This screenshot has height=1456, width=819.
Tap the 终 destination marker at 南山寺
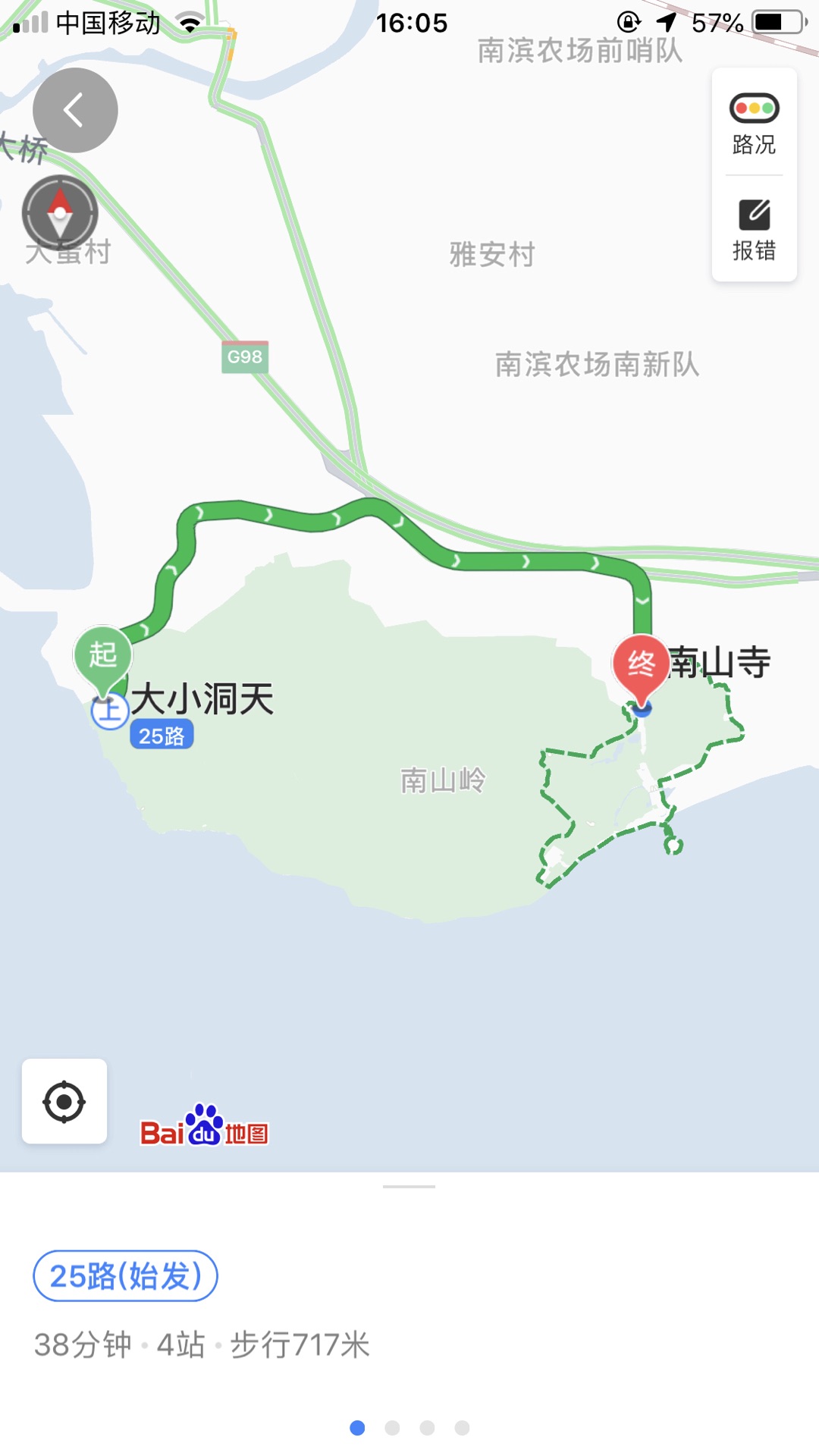(x=641, y=664)
